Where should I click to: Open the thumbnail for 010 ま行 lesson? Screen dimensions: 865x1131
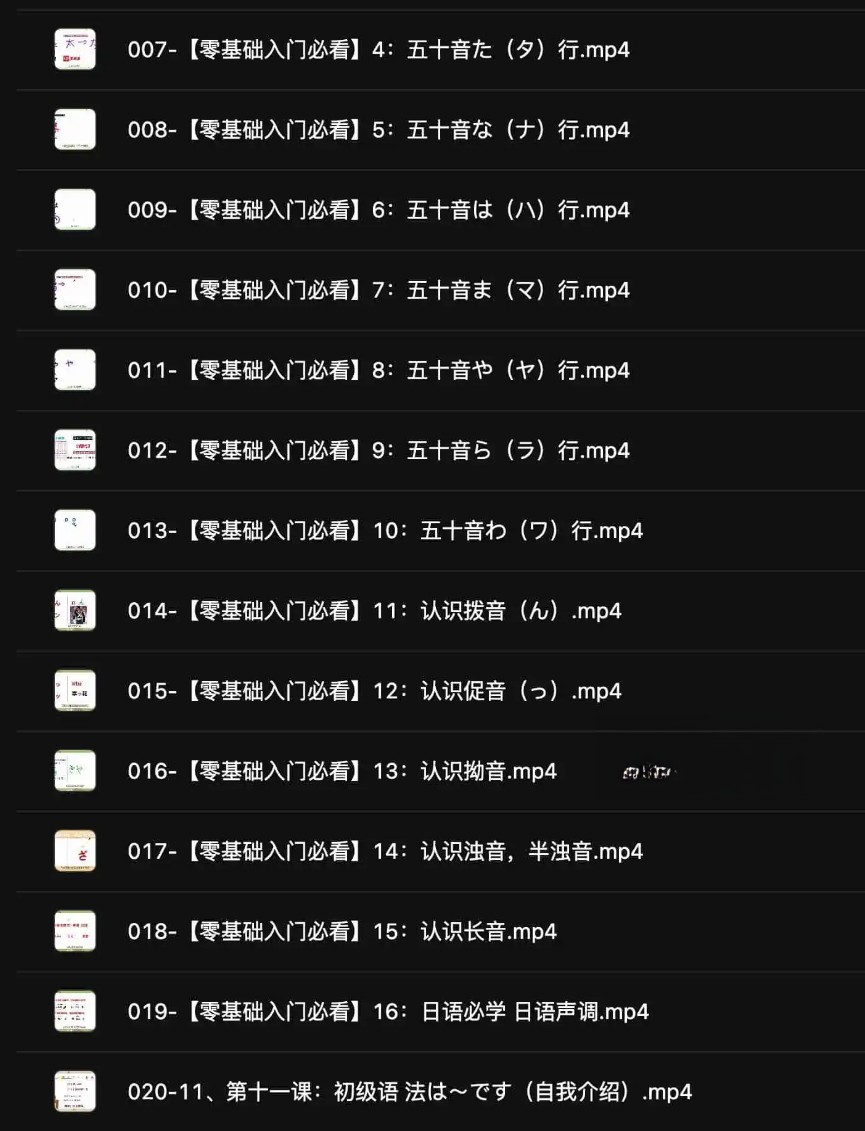76,289
